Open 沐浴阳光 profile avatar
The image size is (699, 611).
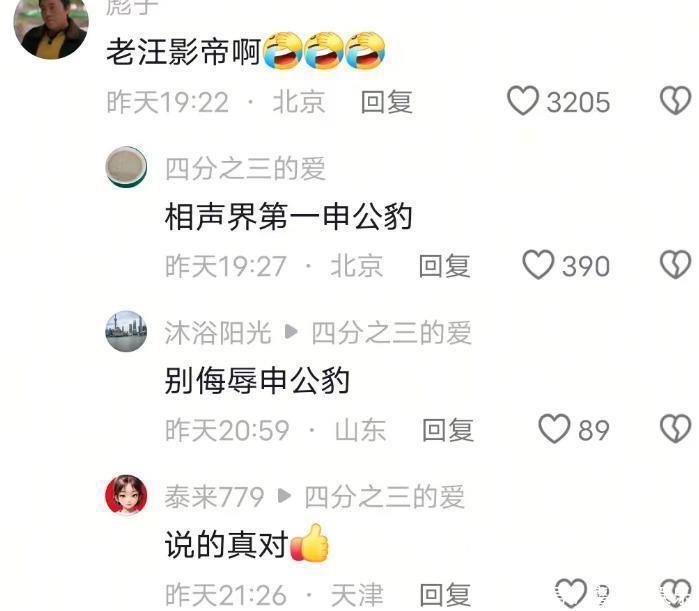[x=126, y=332]
